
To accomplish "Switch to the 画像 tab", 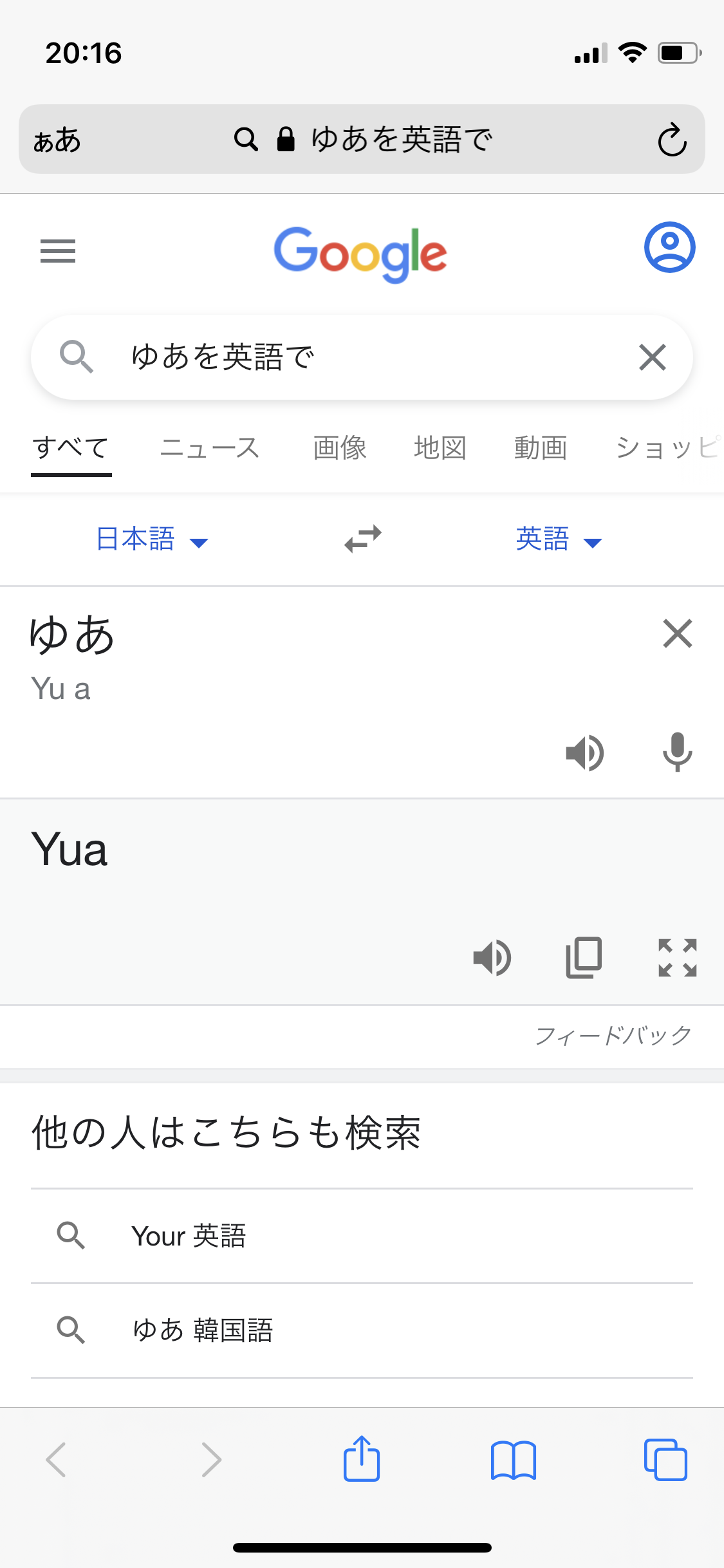I will coord(340,448).
